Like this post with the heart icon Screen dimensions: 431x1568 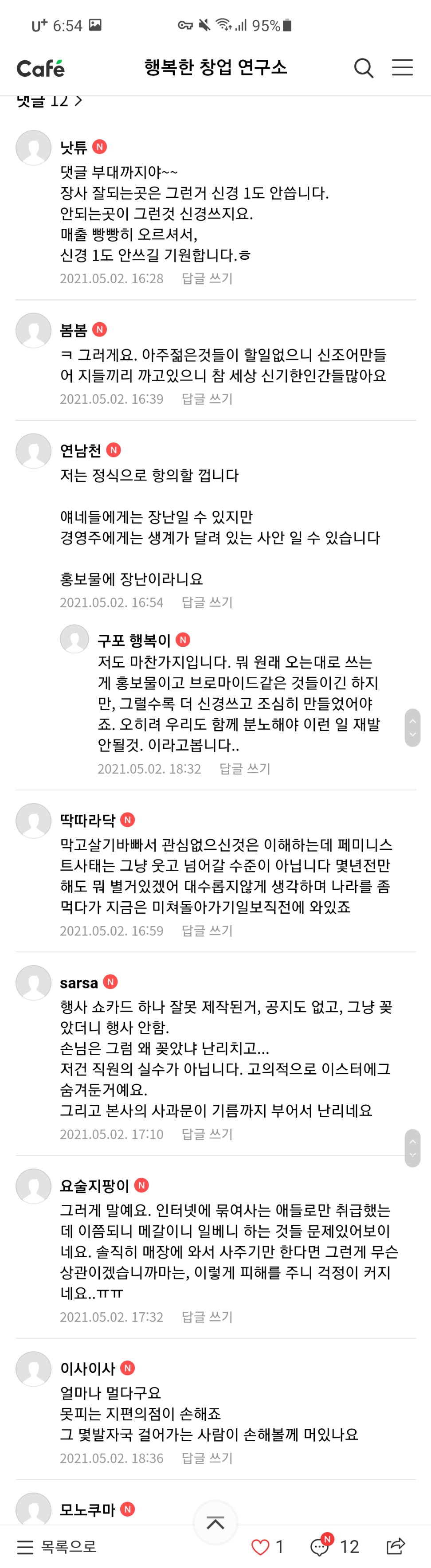point(261,1547)
